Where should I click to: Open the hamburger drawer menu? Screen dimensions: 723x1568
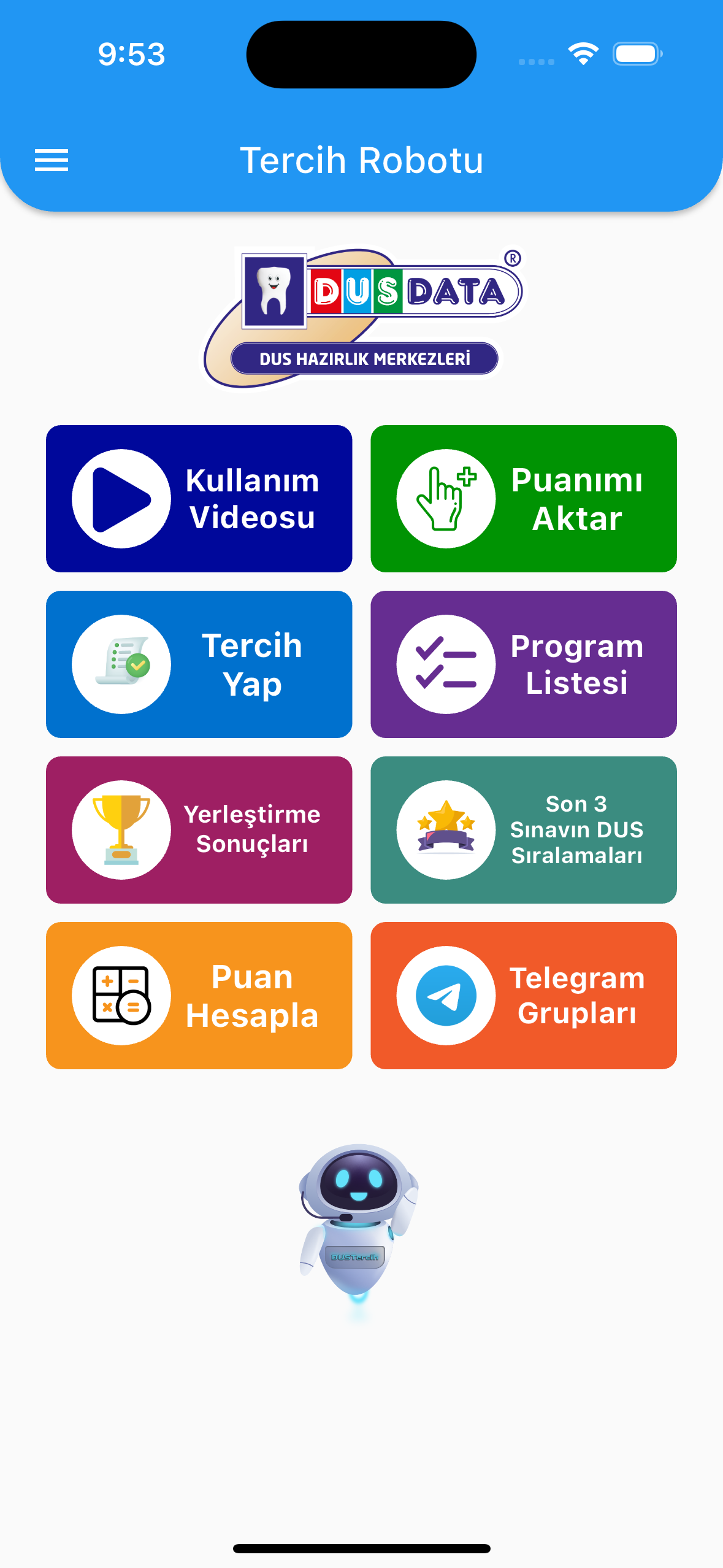[x=52, y=161]
